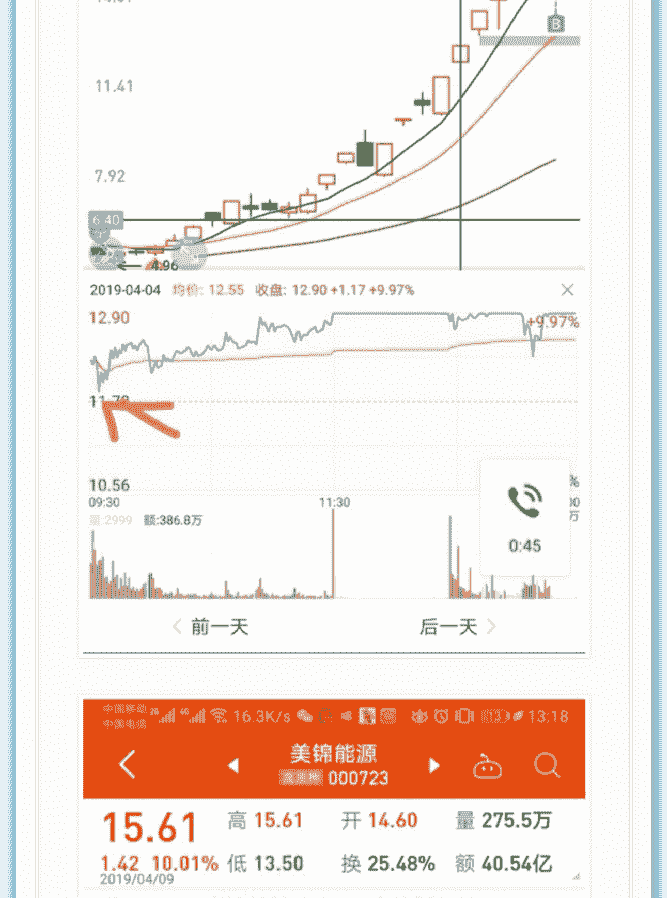The width and height of the screenshot is (667, 898).
Task: Return to the ongoing call bubble showing 0:45
Action: pyautogui.click(x=524, y=517)
